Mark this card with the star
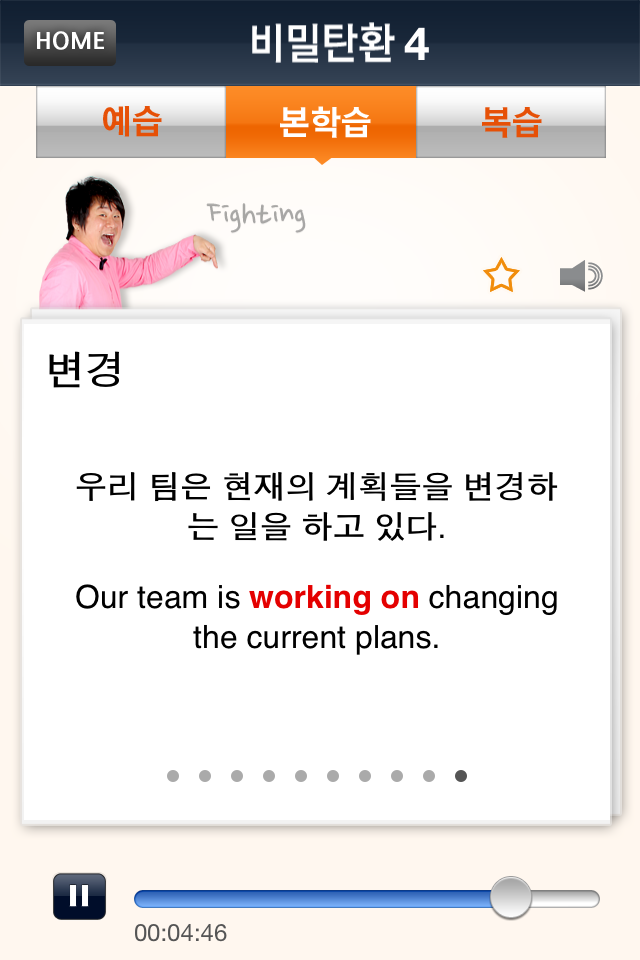Image resolution: width=640 pixels, height=960 pixels. [501, 276]
